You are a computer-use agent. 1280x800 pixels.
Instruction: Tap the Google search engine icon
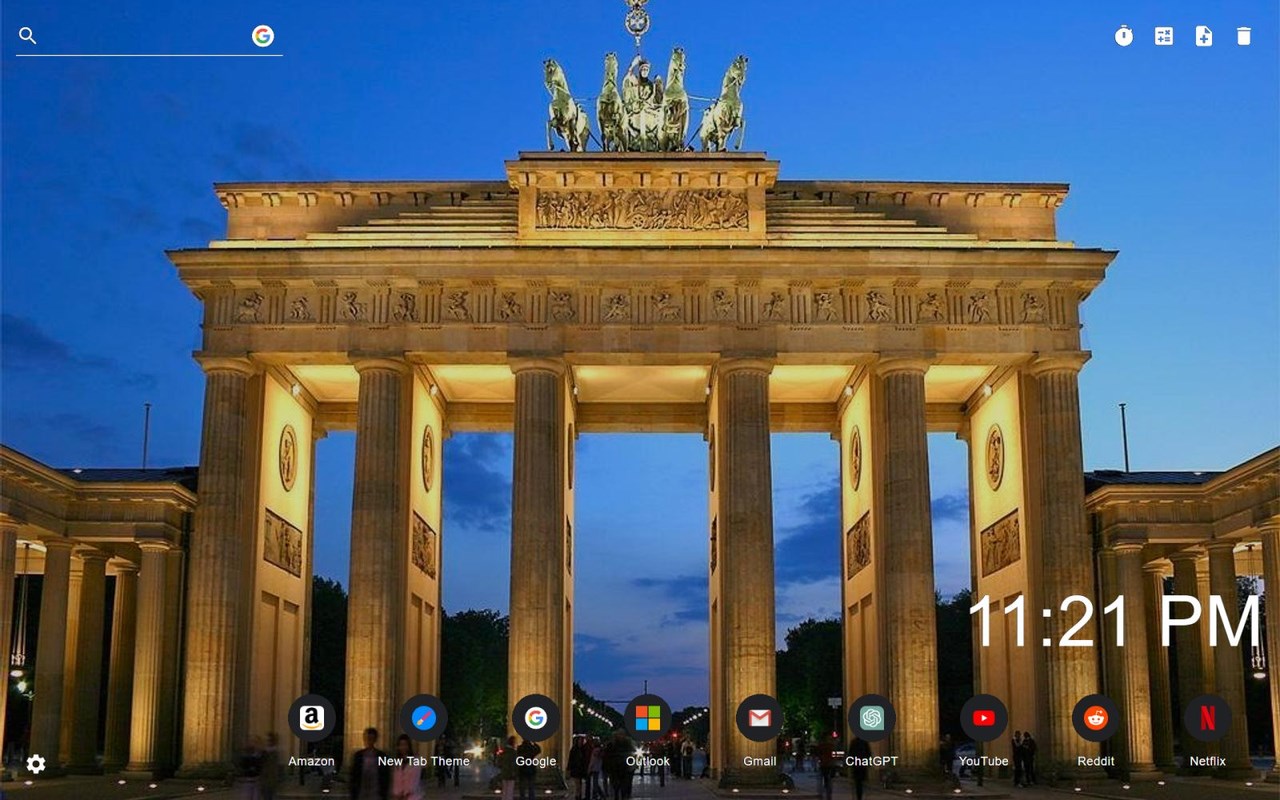263,36
